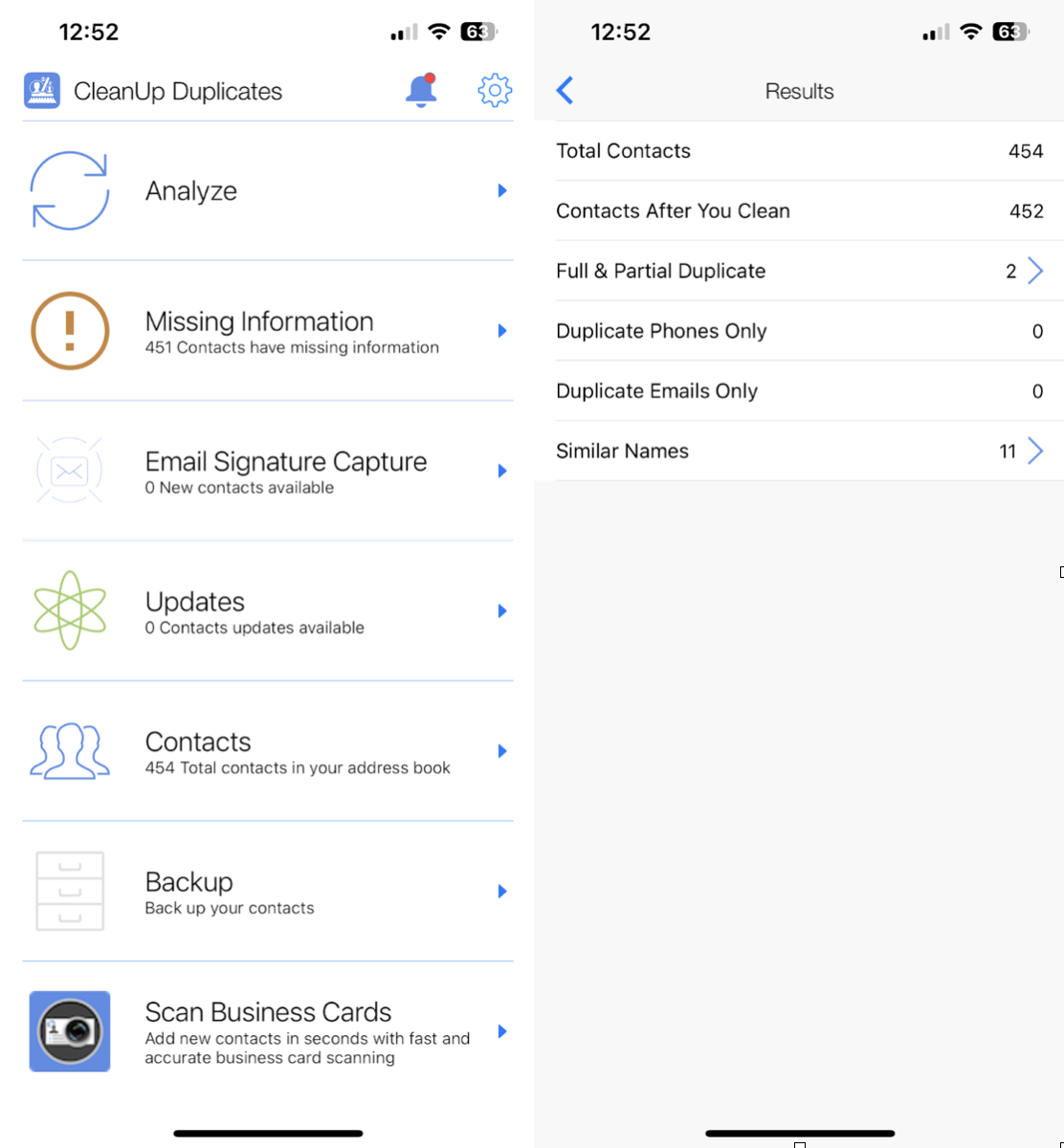Launch Scan Business Cards
1064x1148 pixels.
268,1031
